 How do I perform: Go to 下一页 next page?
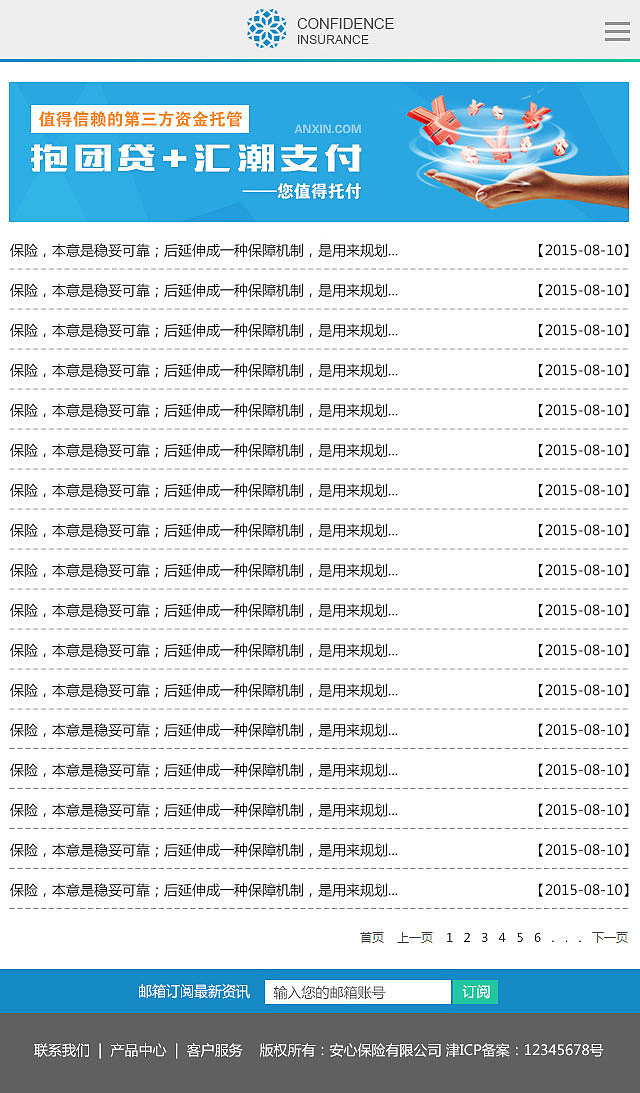click(609, 937)
